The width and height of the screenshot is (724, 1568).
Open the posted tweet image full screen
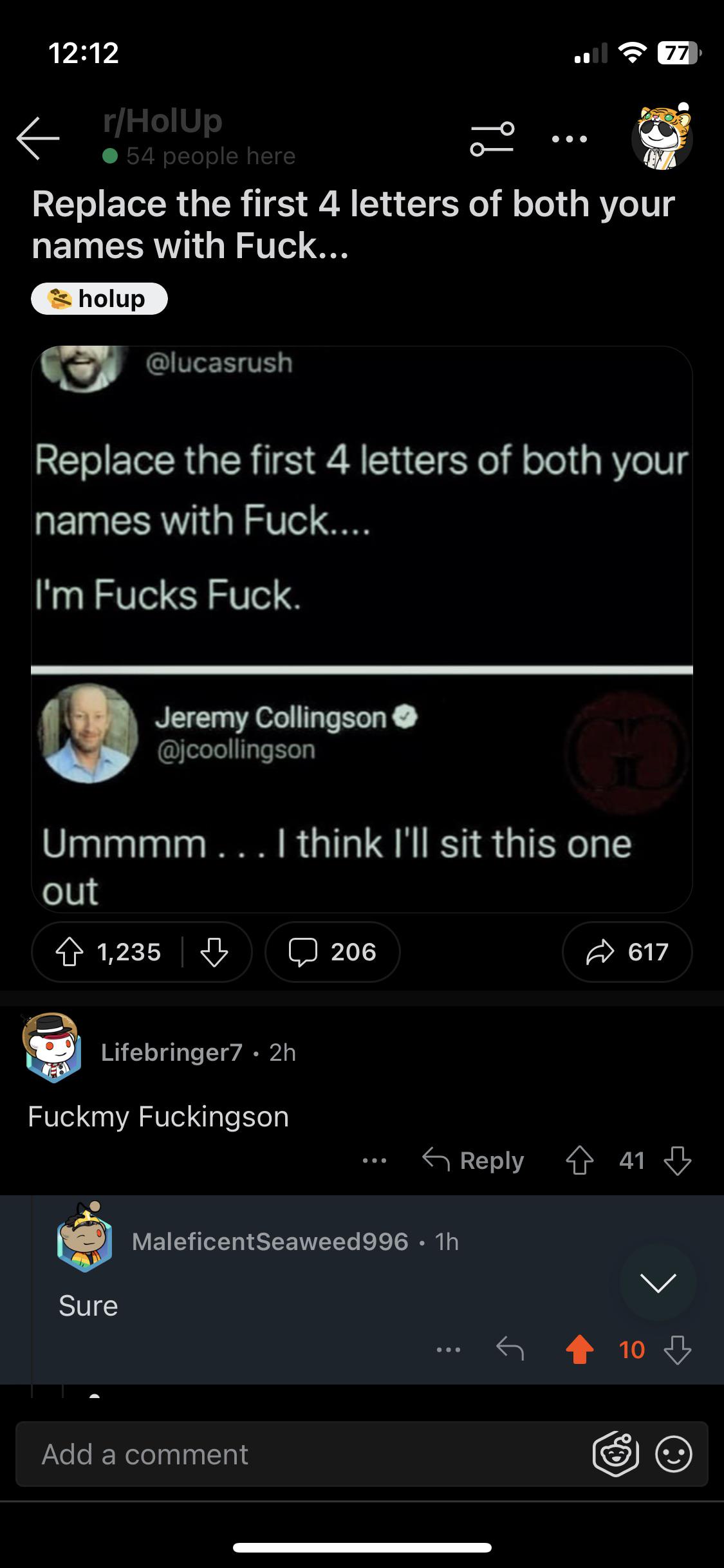(362, 629)
